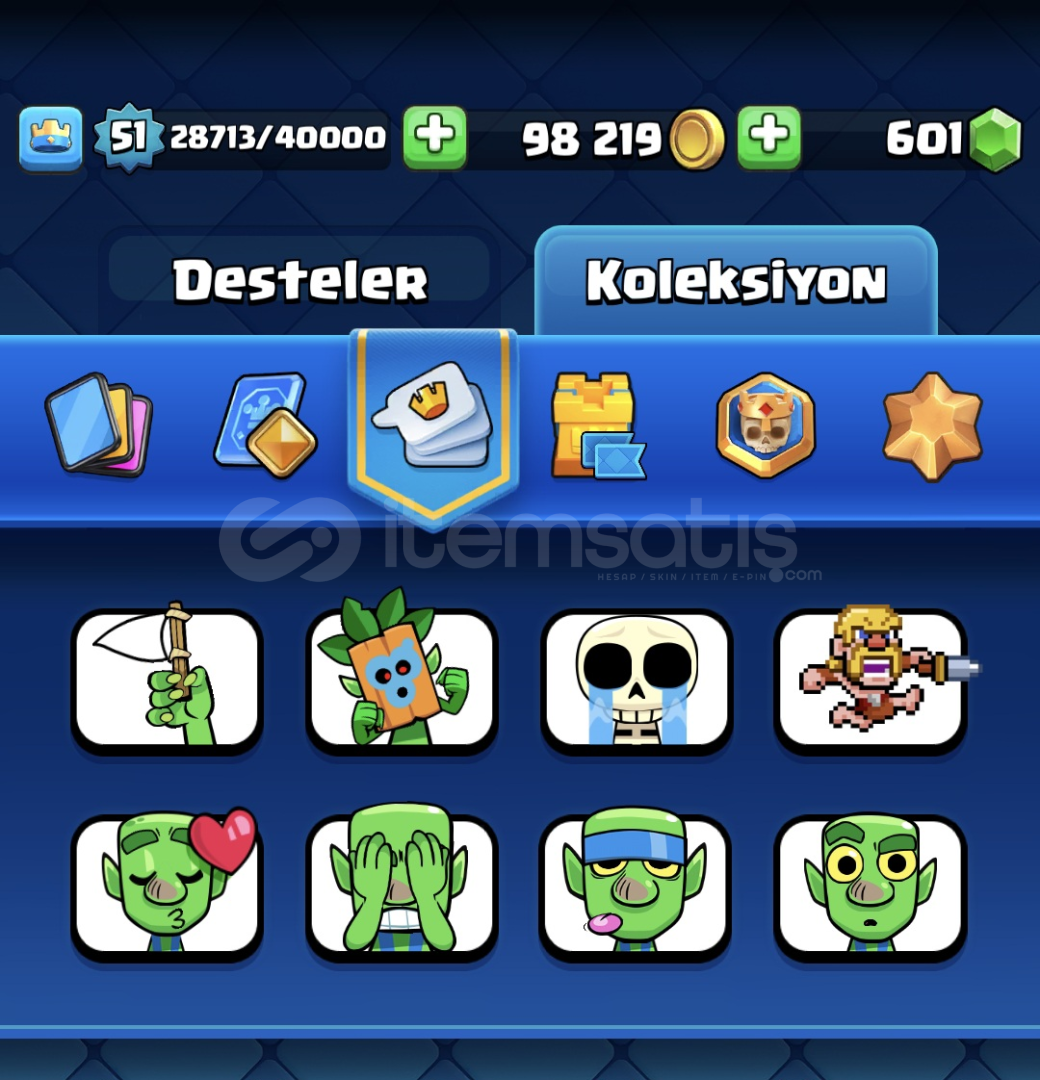Choose the goblin wooden mask emote
The height and width of the screenshot is (1080, 1040).
click(401, 680)
